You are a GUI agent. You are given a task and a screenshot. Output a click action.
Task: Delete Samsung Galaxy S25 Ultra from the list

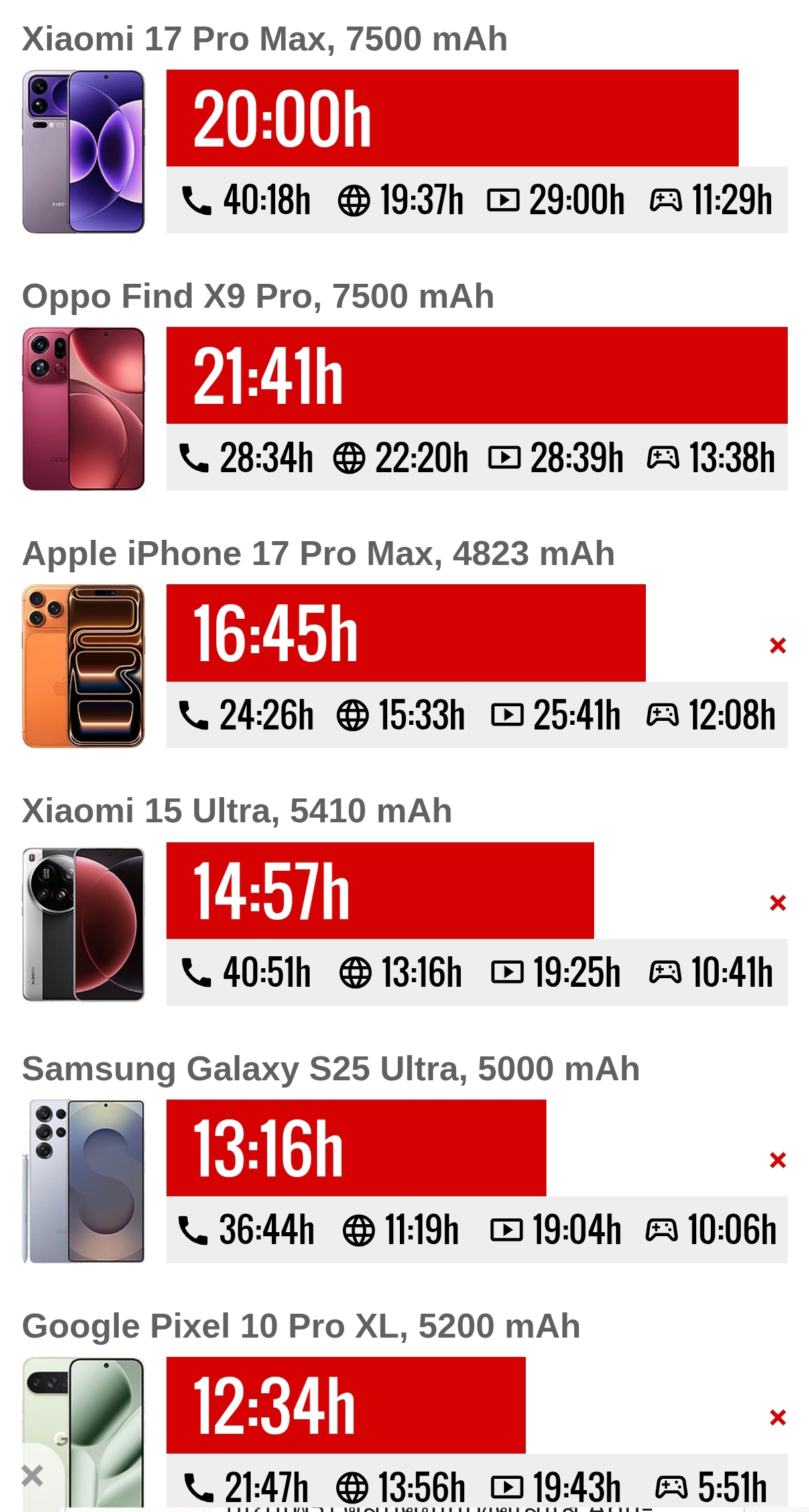click(778, 1160)
